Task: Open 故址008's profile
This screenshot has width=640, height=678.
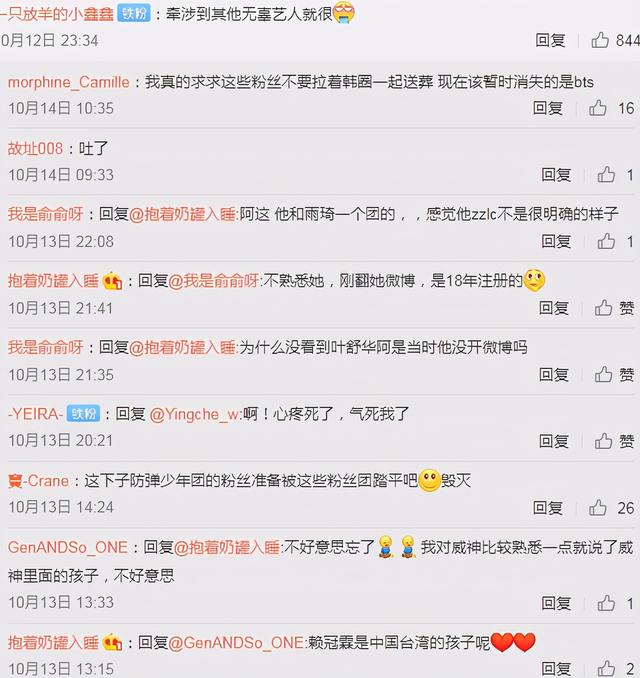Action: (x=36, y=148)
